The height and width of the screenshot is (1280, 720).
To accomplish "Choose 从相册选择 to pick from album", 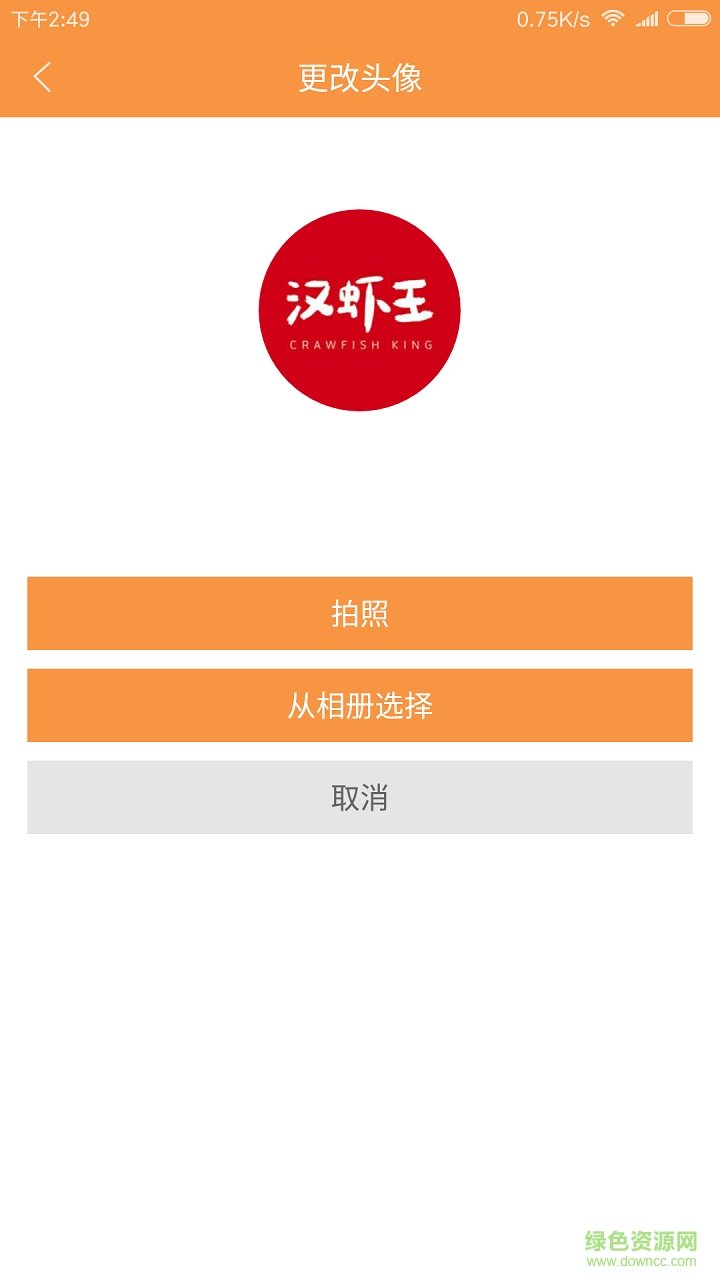I will pos(360,705).
